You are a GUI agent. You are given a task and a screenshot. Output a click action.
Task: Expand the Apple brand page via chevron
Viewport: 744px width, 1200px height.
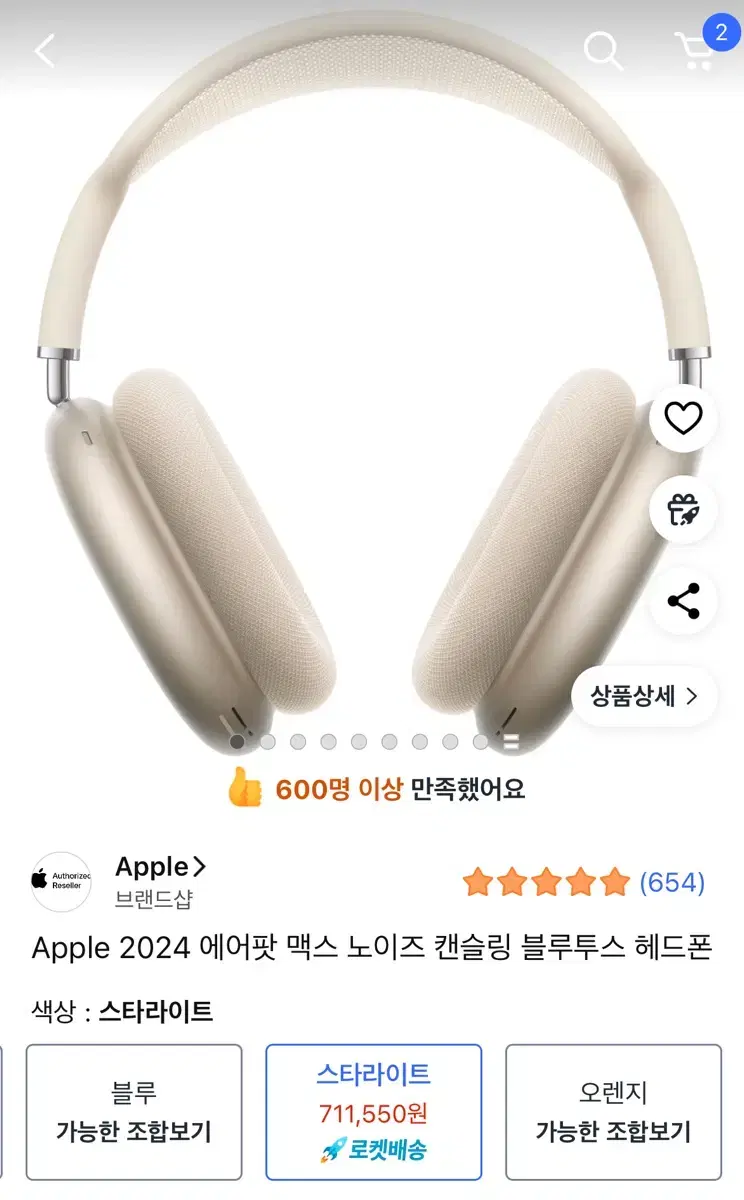click(199, 866)
